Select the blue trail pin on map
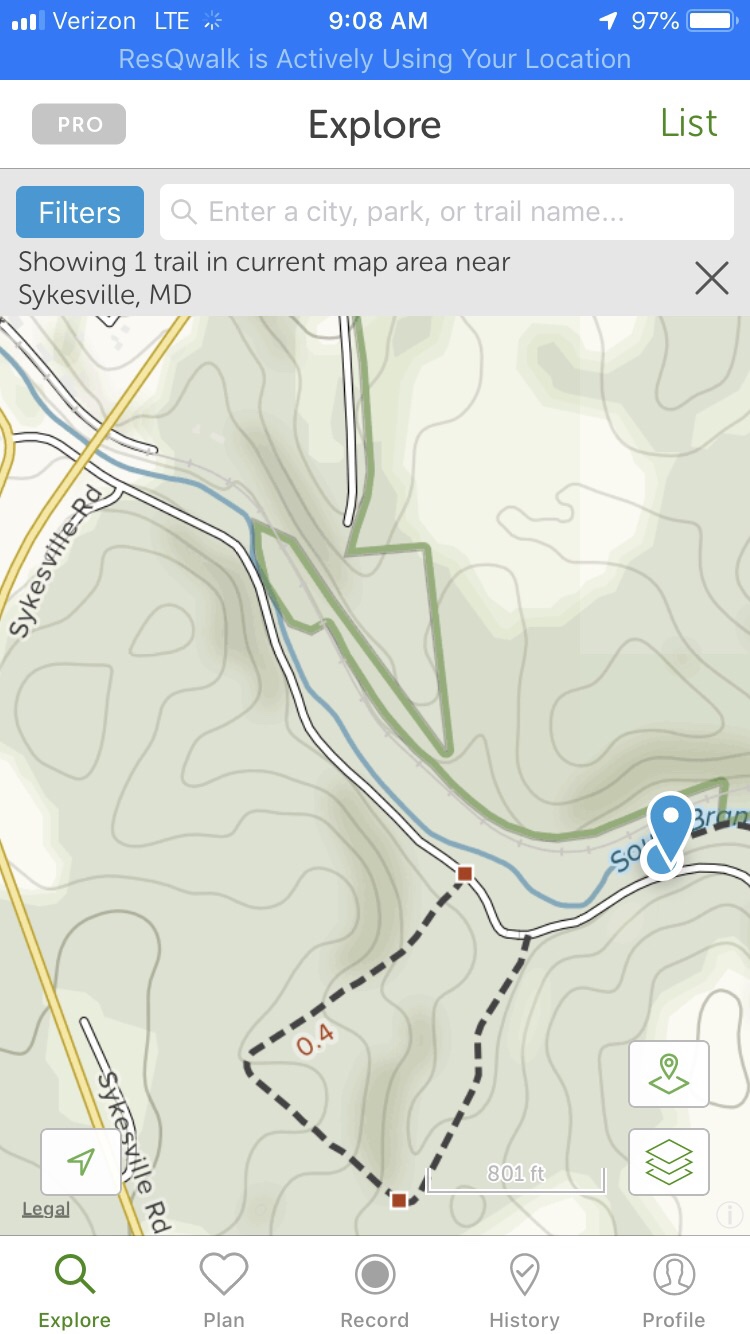 tap(669, 832)
